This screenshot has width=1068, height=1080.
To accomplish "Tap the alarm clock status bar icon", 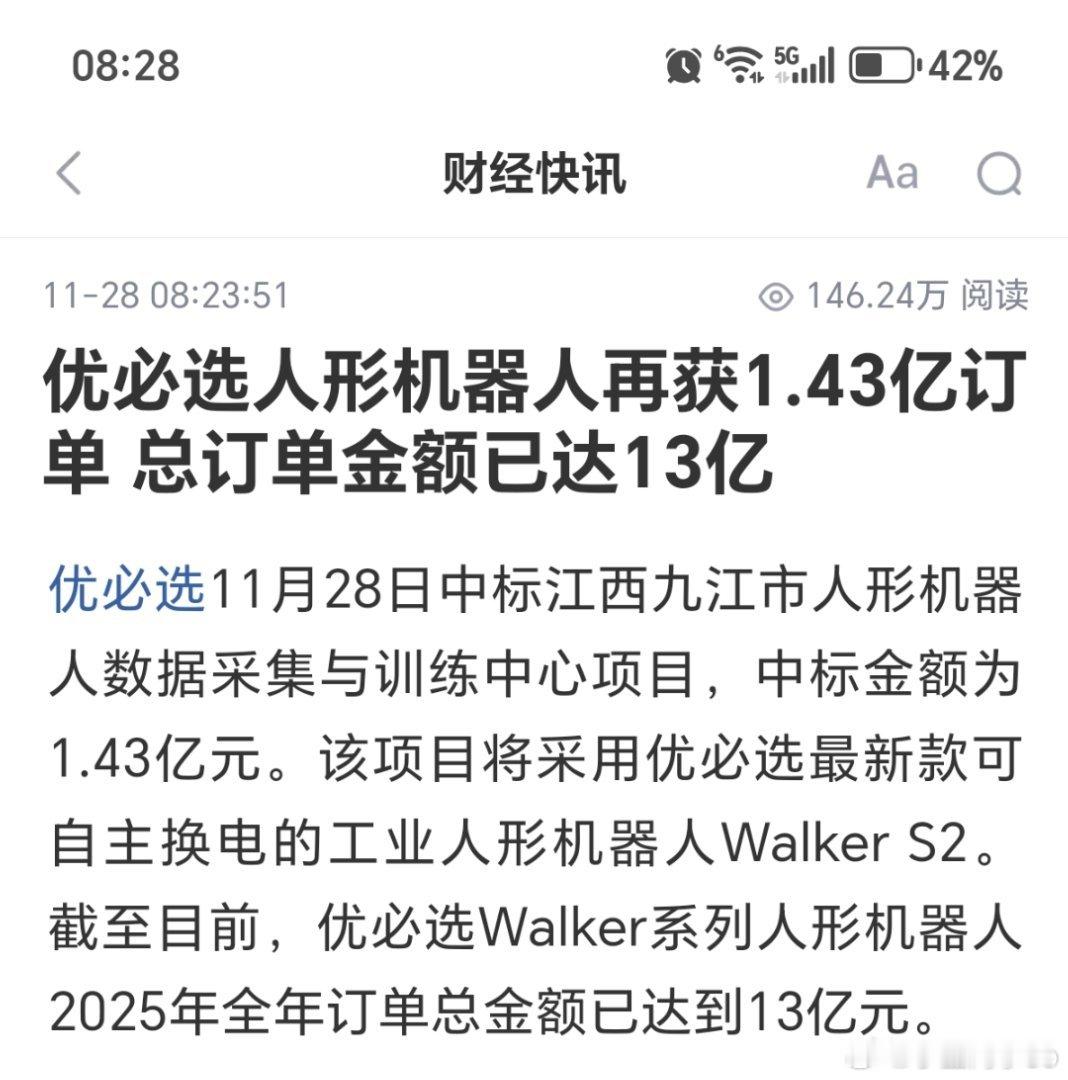I will tap(683, 65).
